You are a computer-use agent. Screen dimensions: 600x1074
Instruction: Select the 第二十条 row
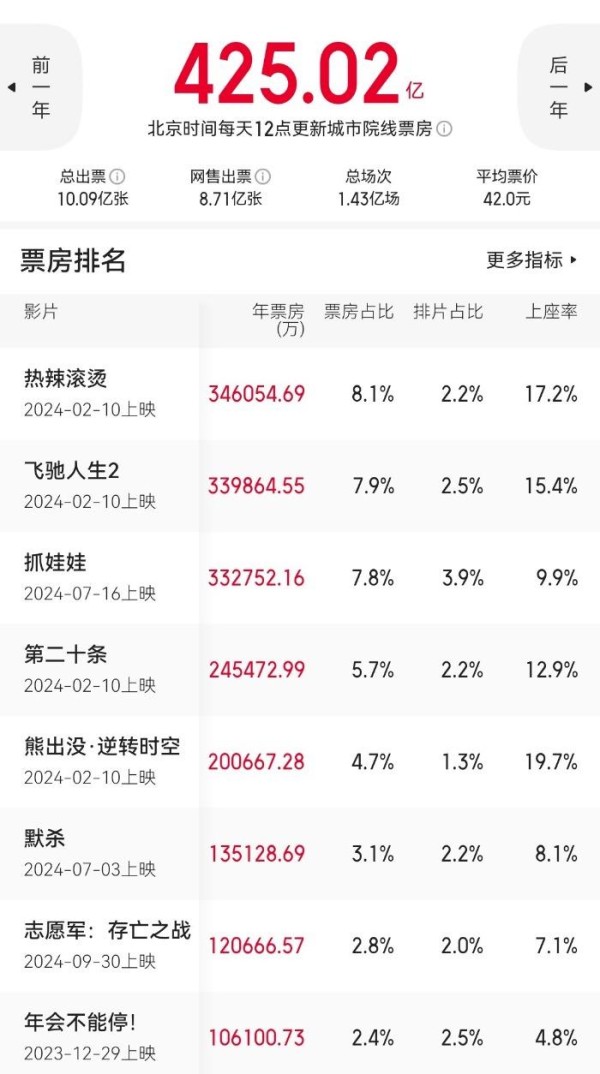click(x=300, y=669)
